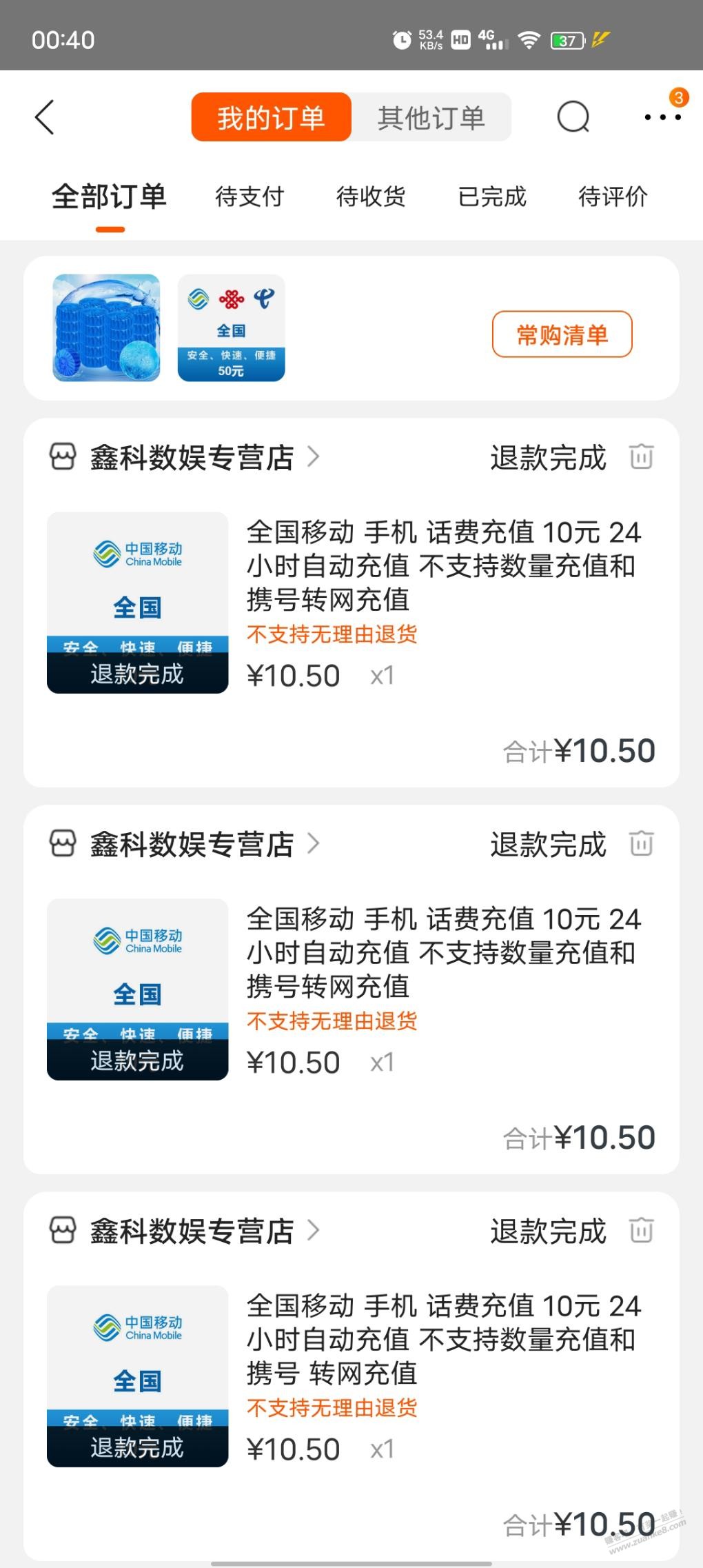This screenshot has height=1568, width=703.
Task: Go back using the top-left arrow
Action: point(45,117)
